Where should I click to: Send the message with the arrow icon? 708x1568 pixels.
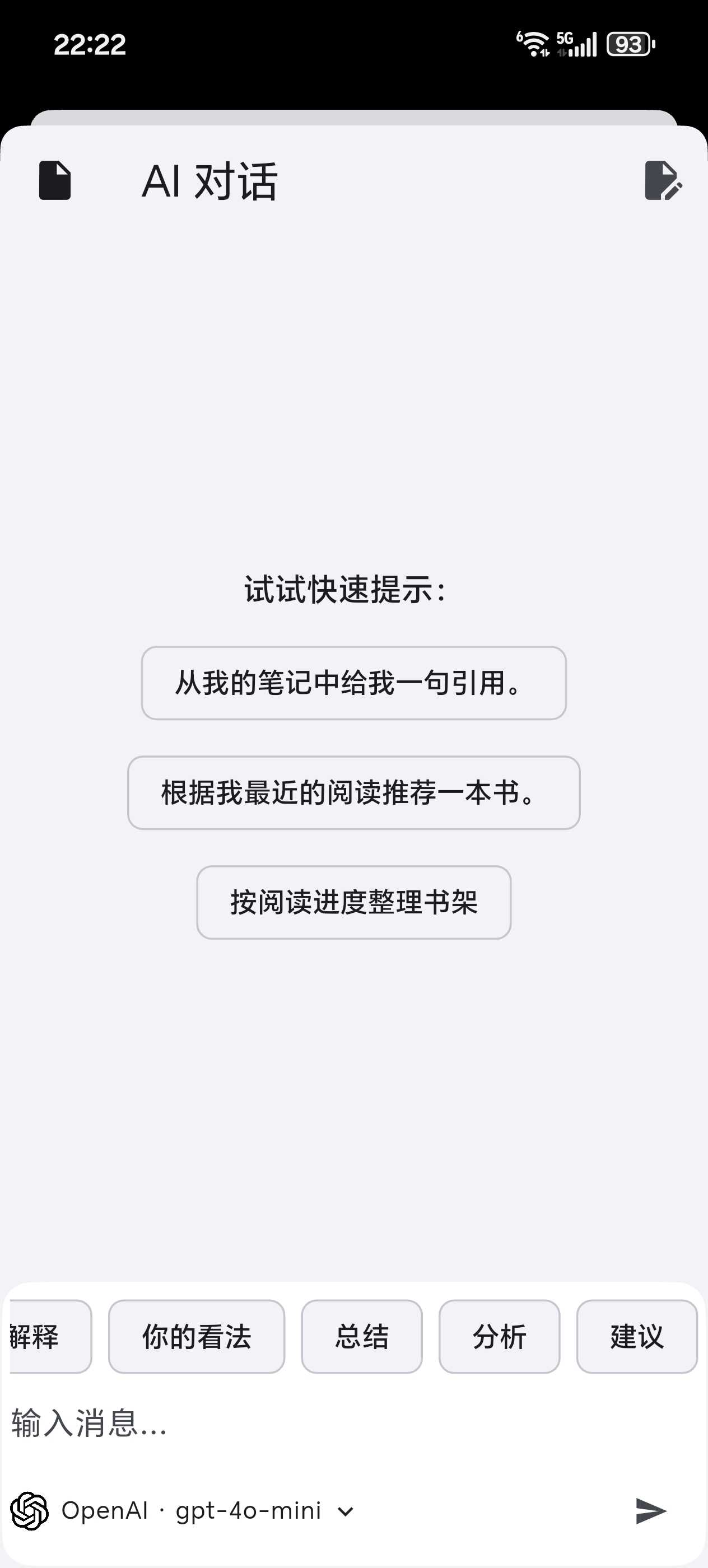click(650, 1511)
